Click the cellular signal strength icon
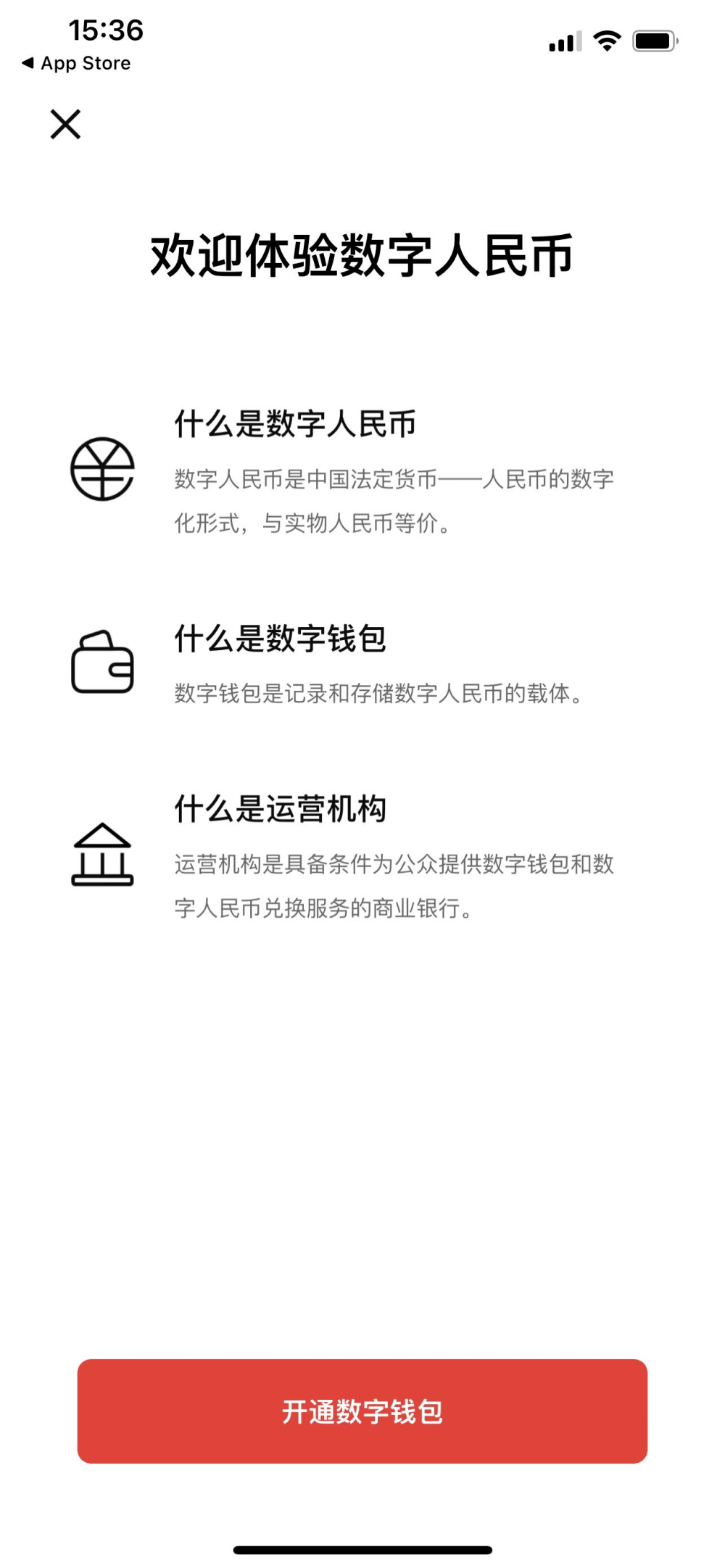The height and width of the screenshot is (1568, 725). 564,41
